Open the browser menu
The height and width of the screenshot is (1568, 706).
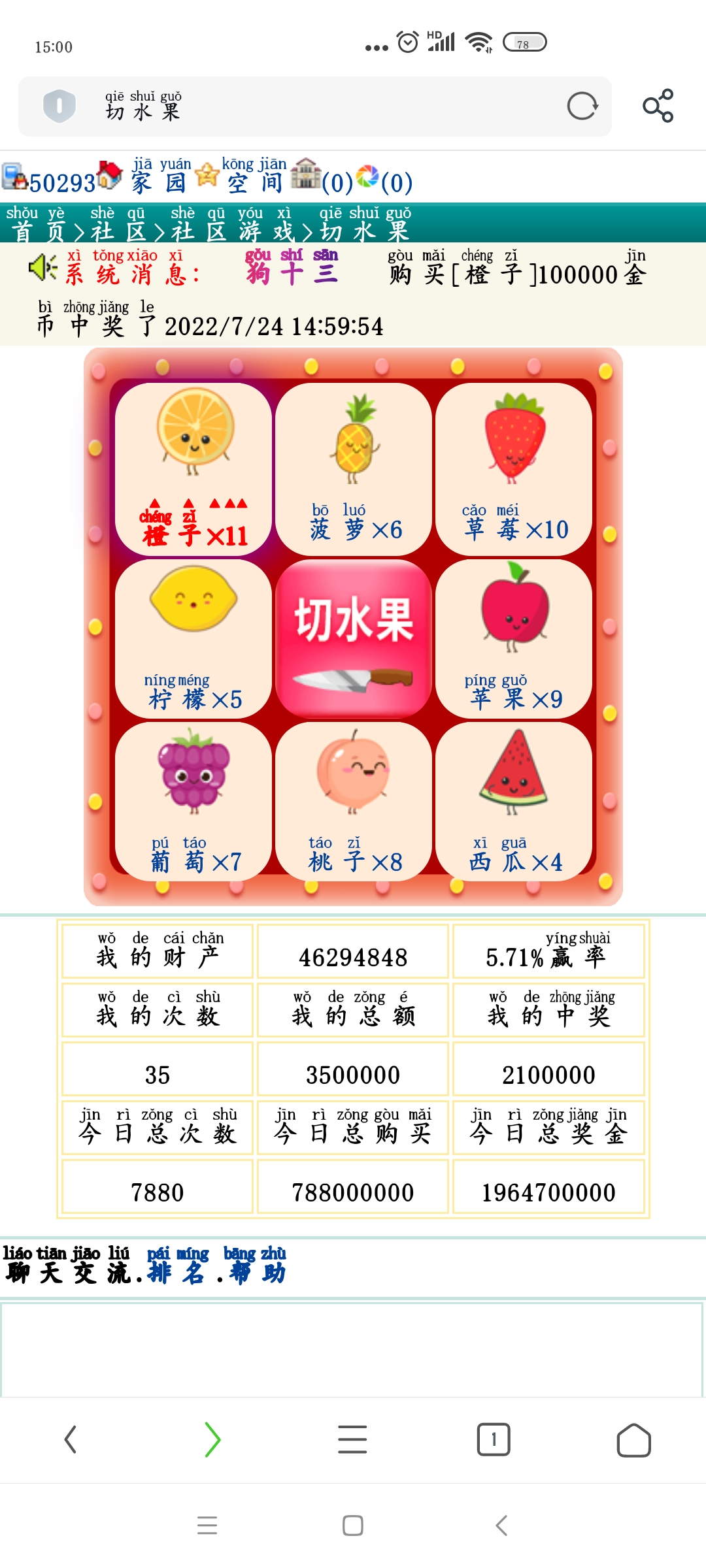(352, 1439)
